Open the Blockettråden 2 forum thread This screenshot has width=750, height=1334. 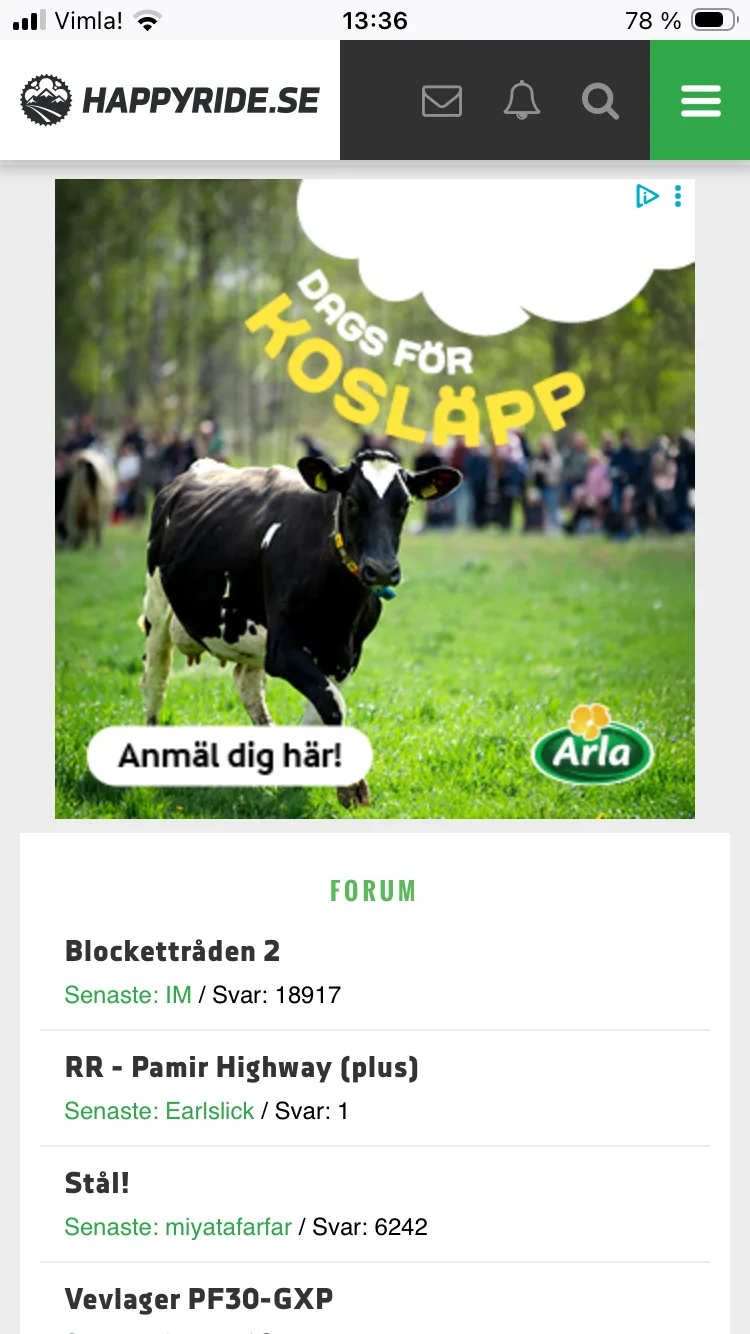point(172,951)
